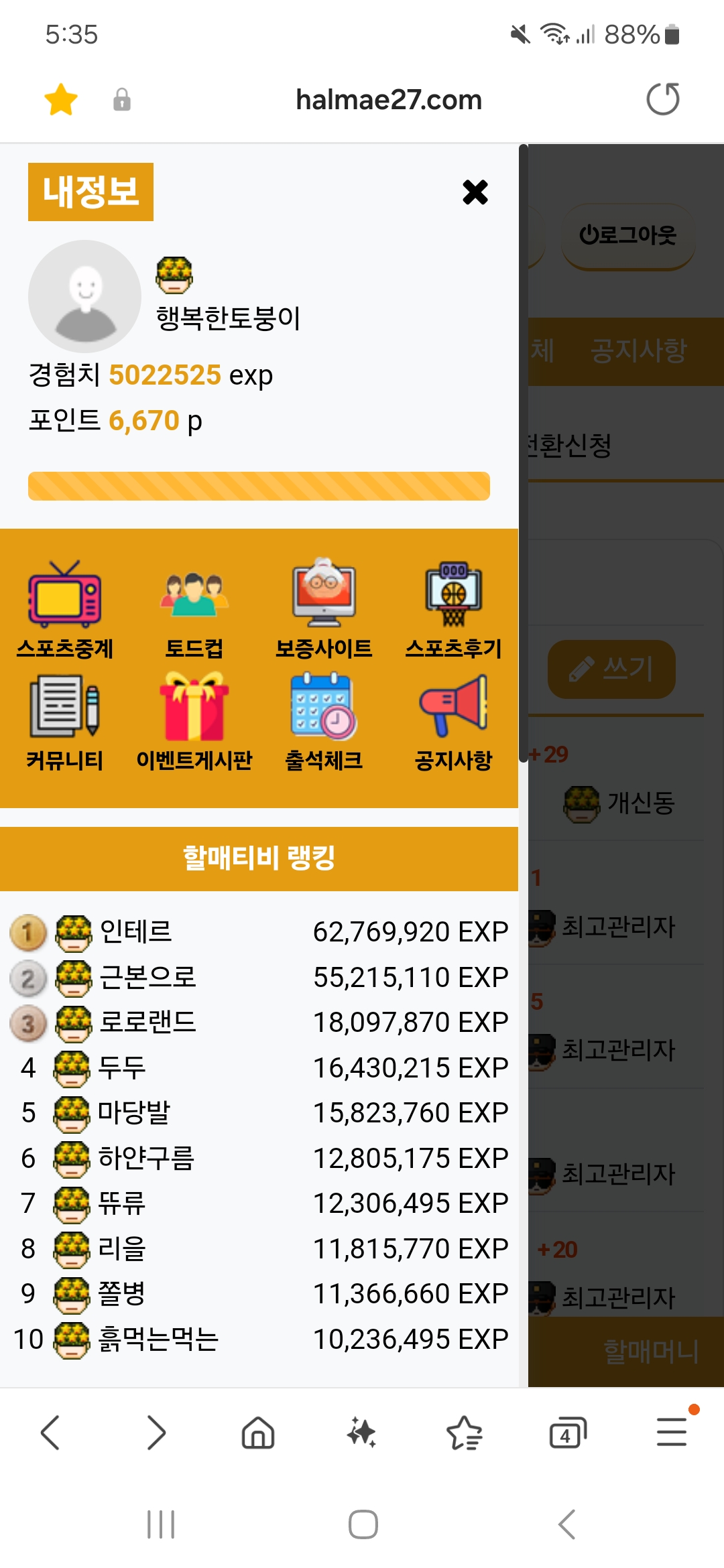Open the browser bookmarks list
This screenshot has height=1568, width=724.
pos(464,1433)
